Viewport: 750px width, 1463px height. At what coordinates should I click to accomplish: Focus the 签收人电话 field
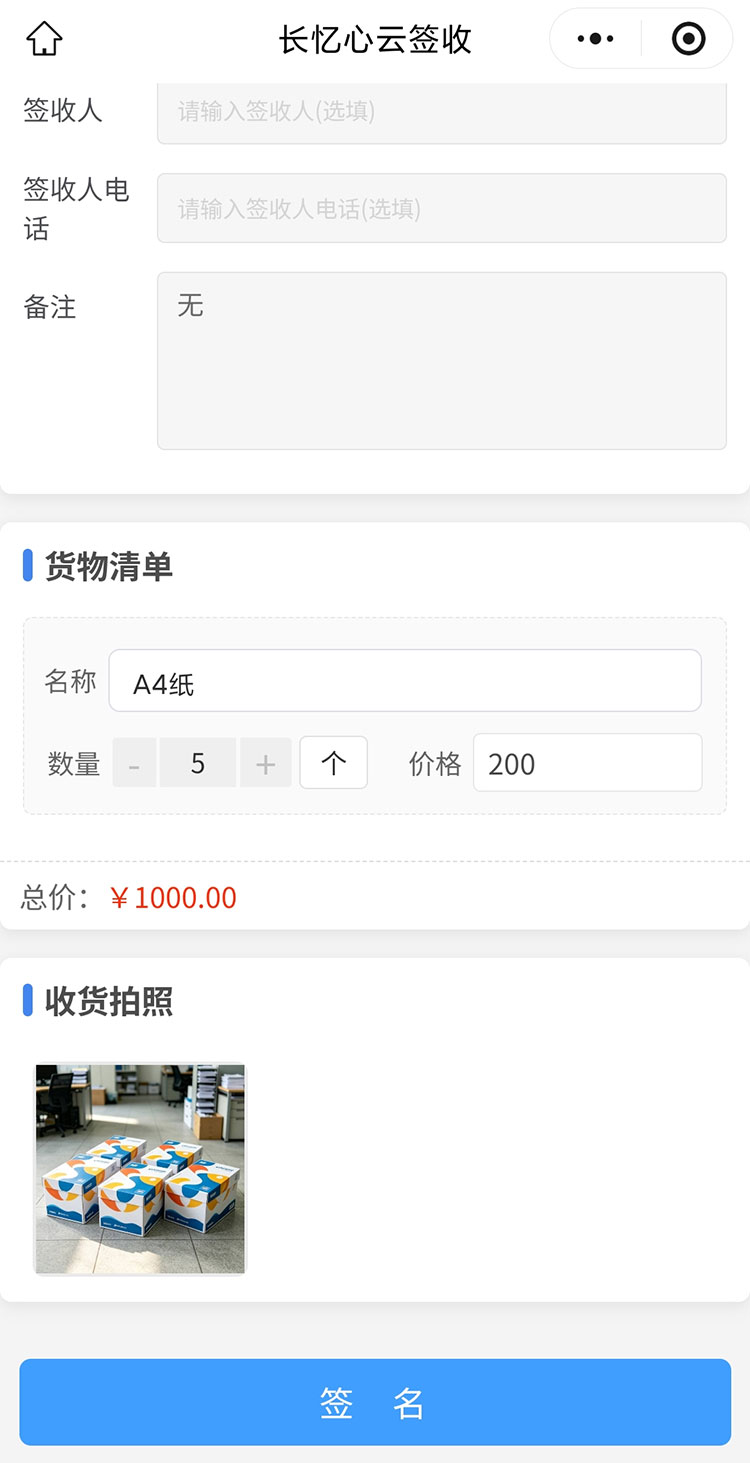(x=442, y=208)
